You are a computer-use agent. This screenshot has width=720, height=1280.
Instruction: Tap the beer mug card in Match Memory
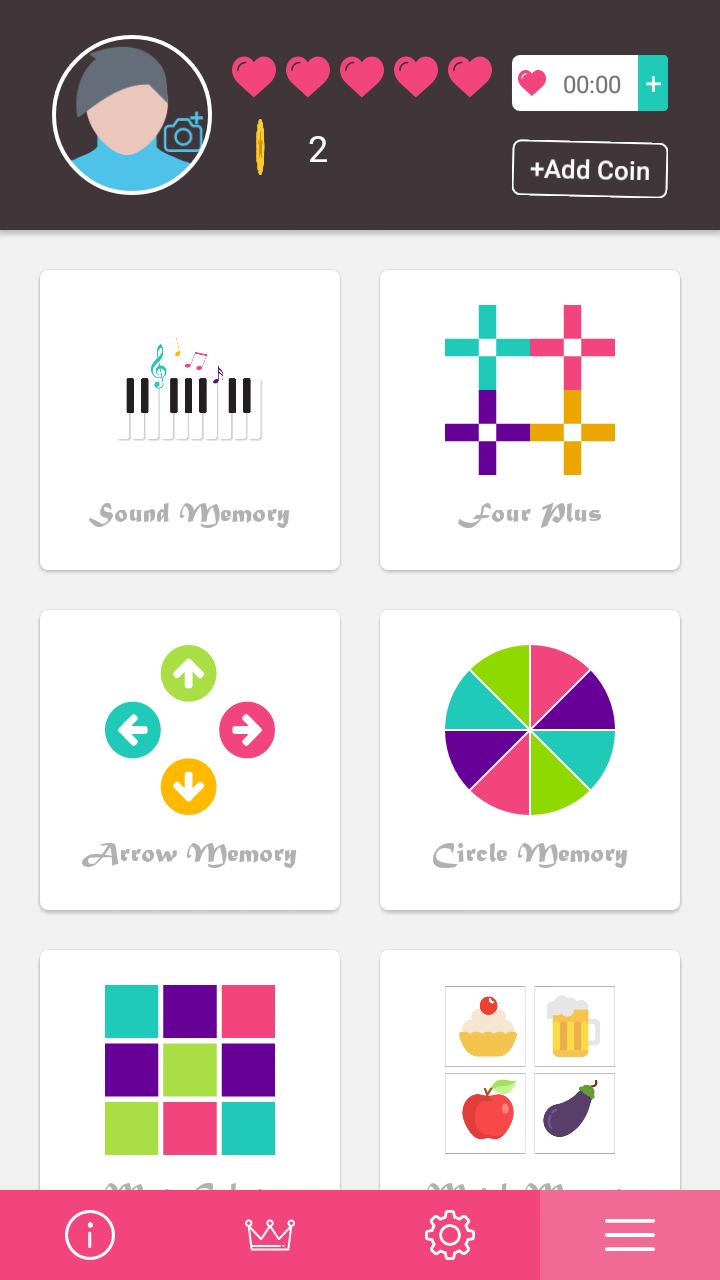[x=573, y=1026]
